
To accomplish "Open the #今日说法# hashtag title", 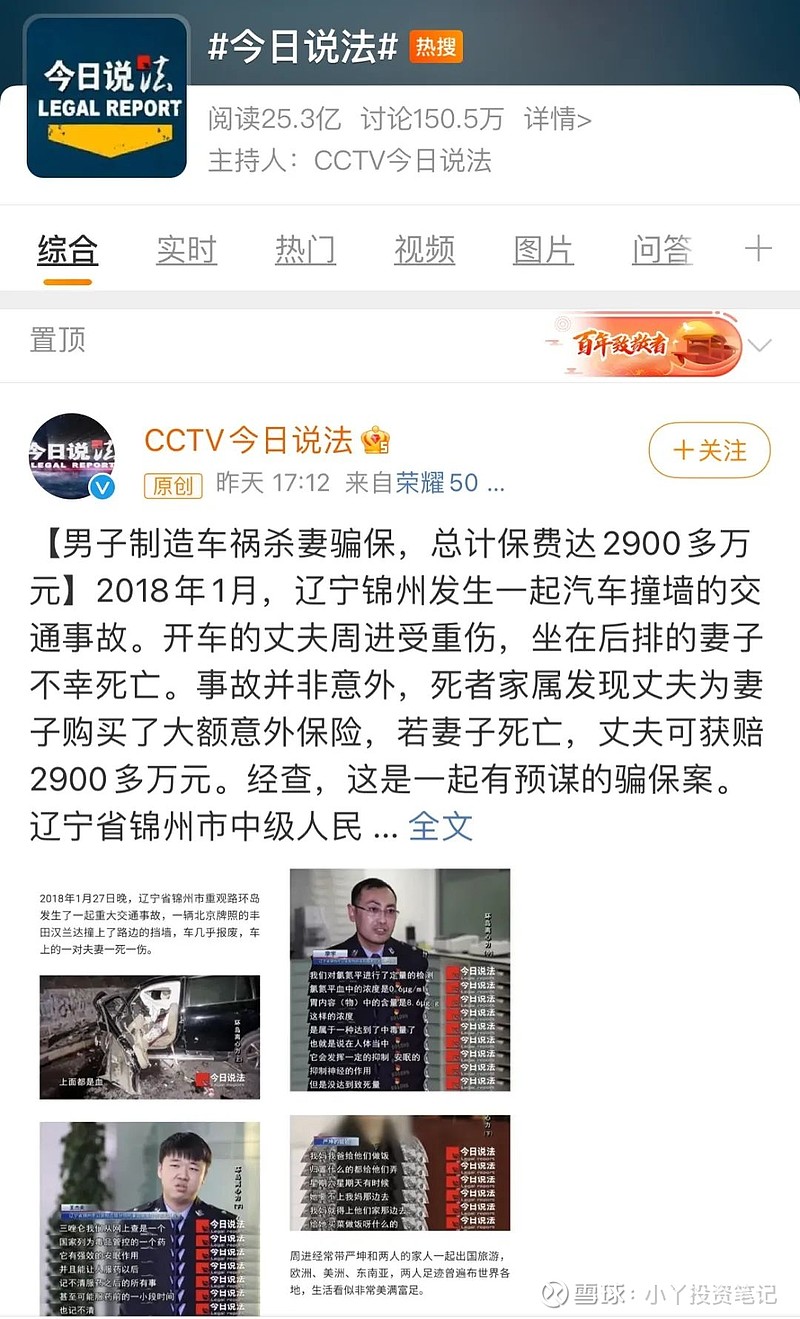I will pyautogui.click(x=302, y=45).
